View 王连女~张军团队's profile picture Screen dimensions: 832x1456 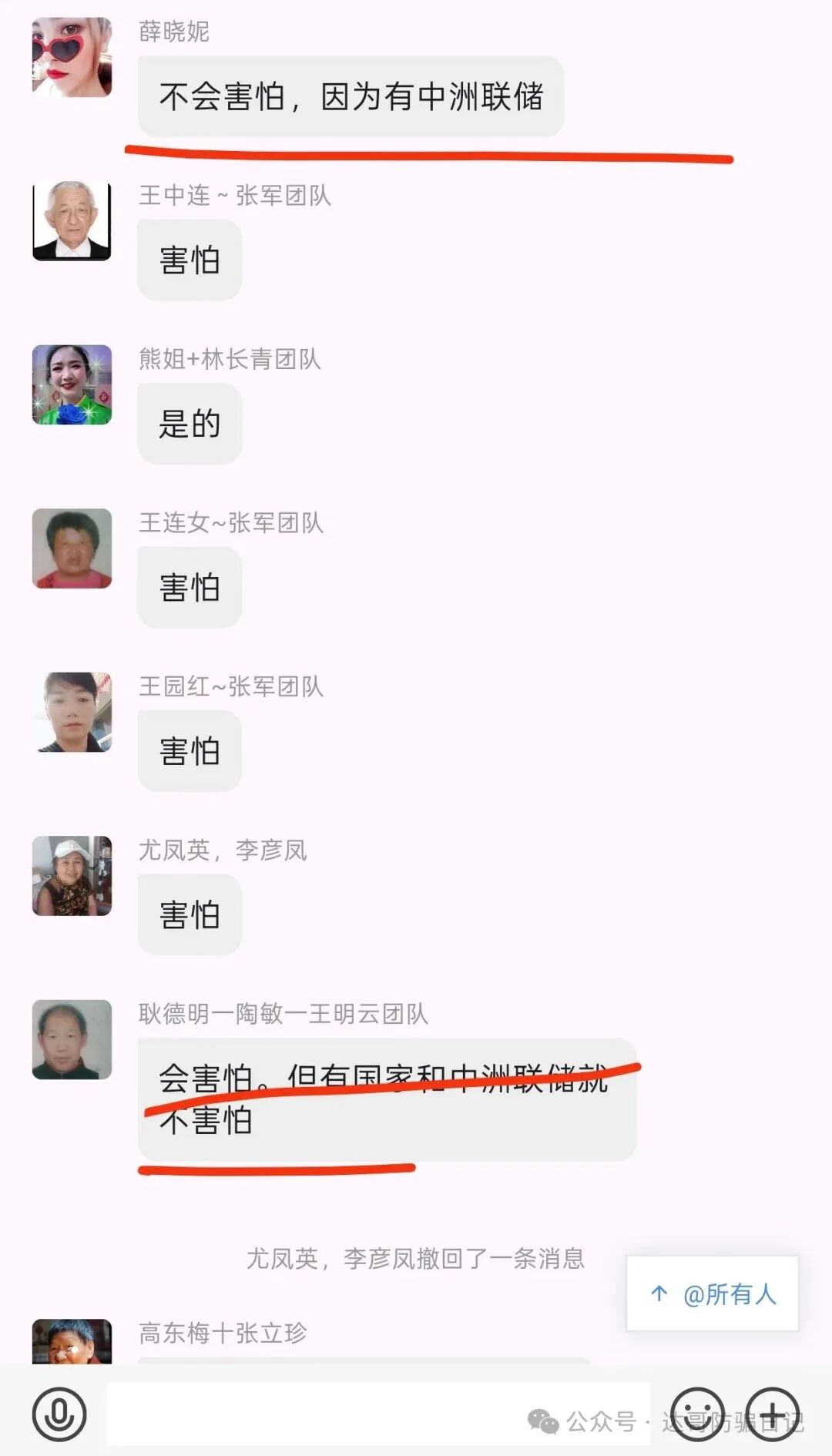coord(72,549)
